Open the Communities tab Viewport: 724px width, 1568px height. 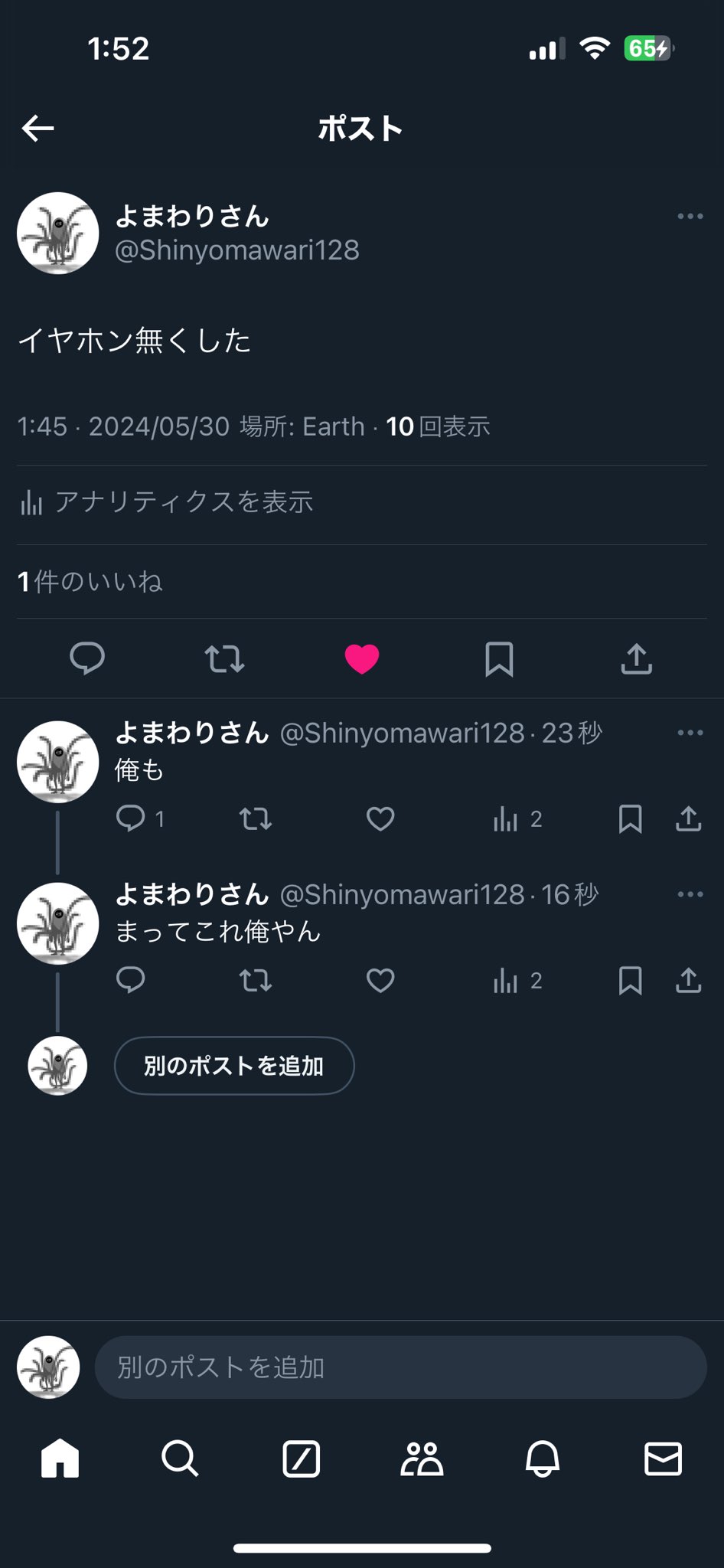click(422, 1459)
